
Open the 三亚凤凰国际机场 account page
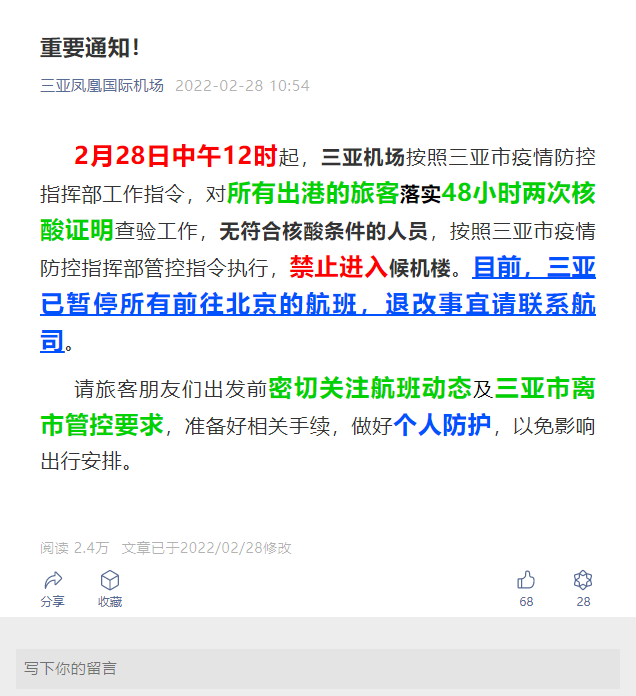pyautogui.click(x=102, y=85)
